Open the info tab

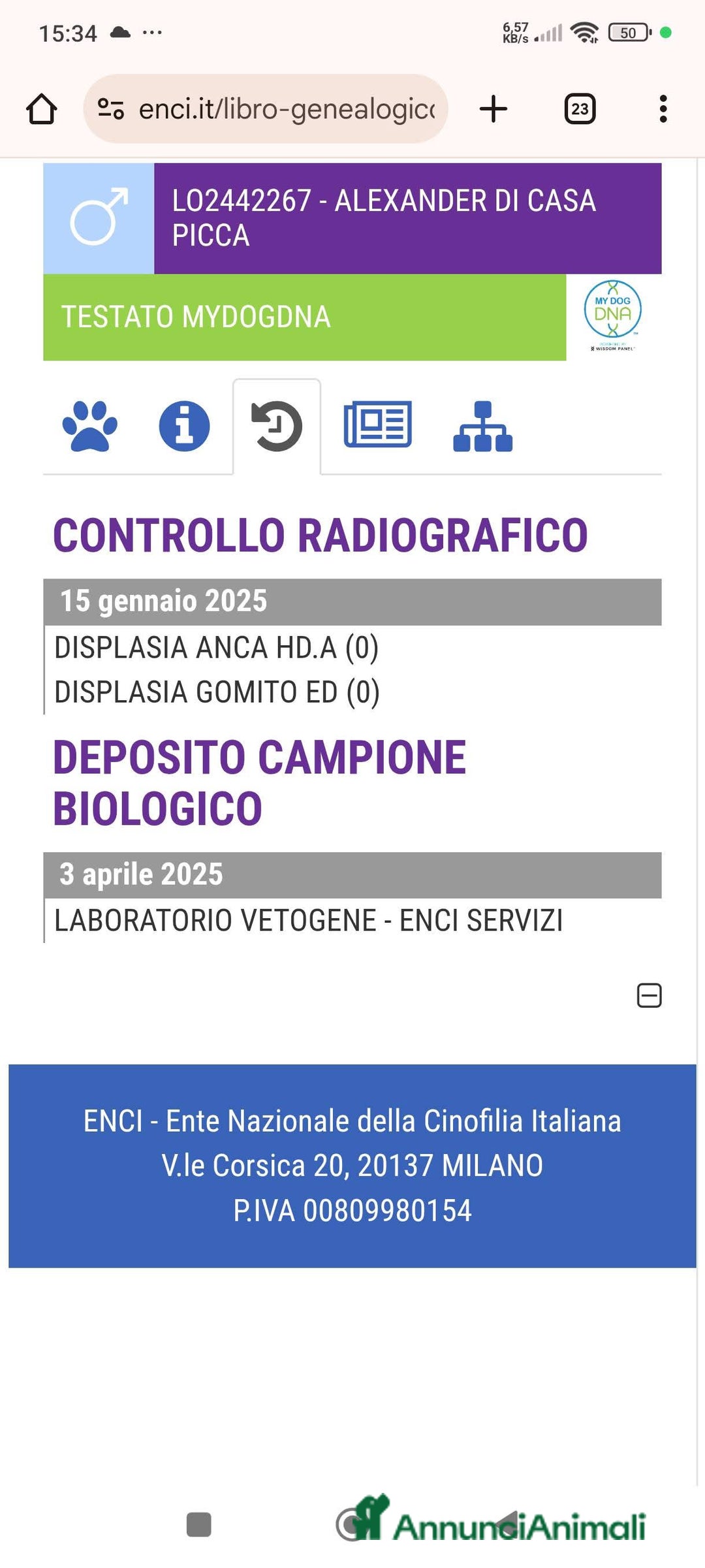tap(184, 426)
